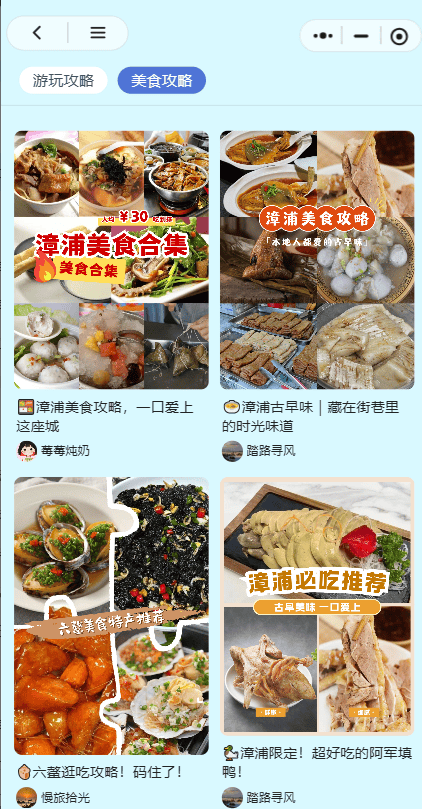The height and width of the screenshot is (809, 422).
Task: Open author 莓莓炖奶's avatar
Action: [26, 451]
